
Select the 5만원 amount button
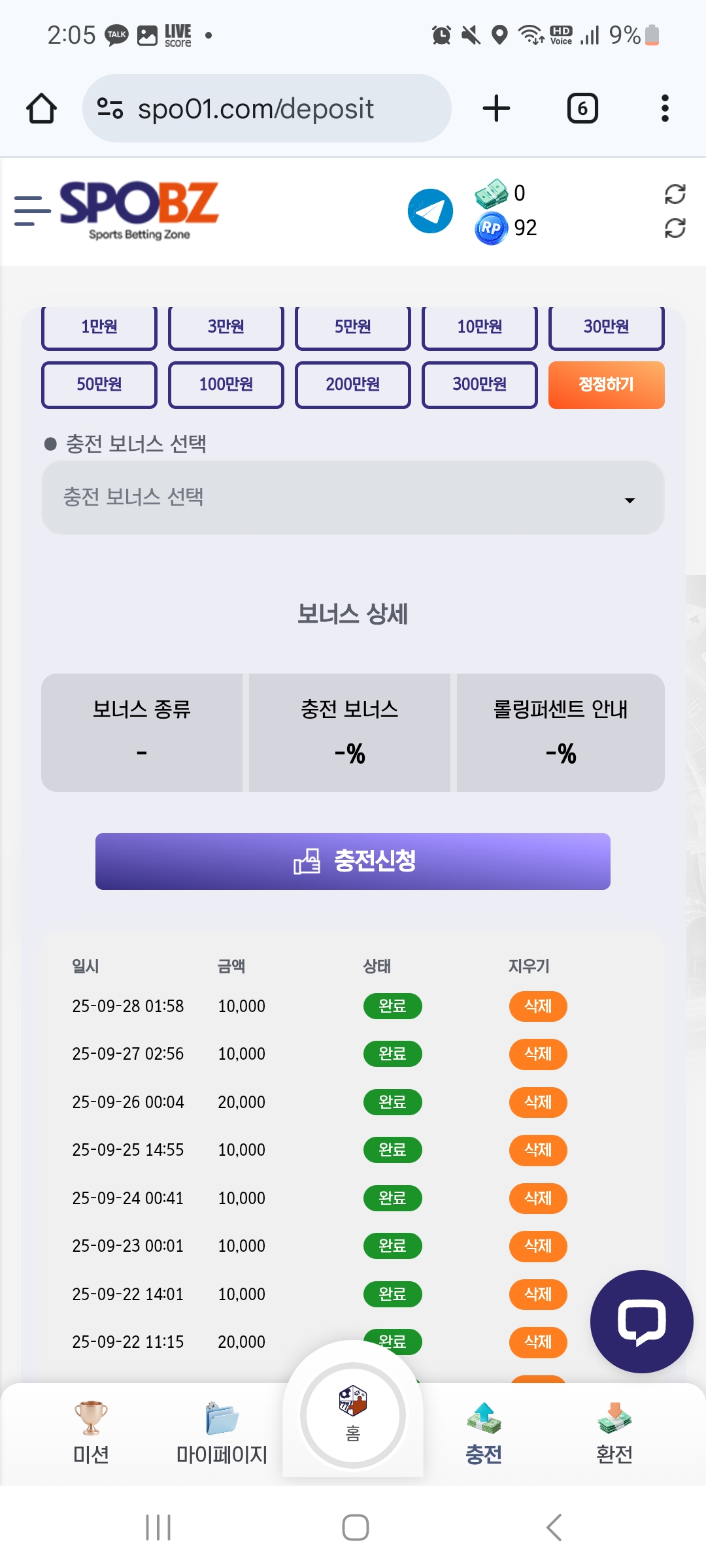point(353,327)
